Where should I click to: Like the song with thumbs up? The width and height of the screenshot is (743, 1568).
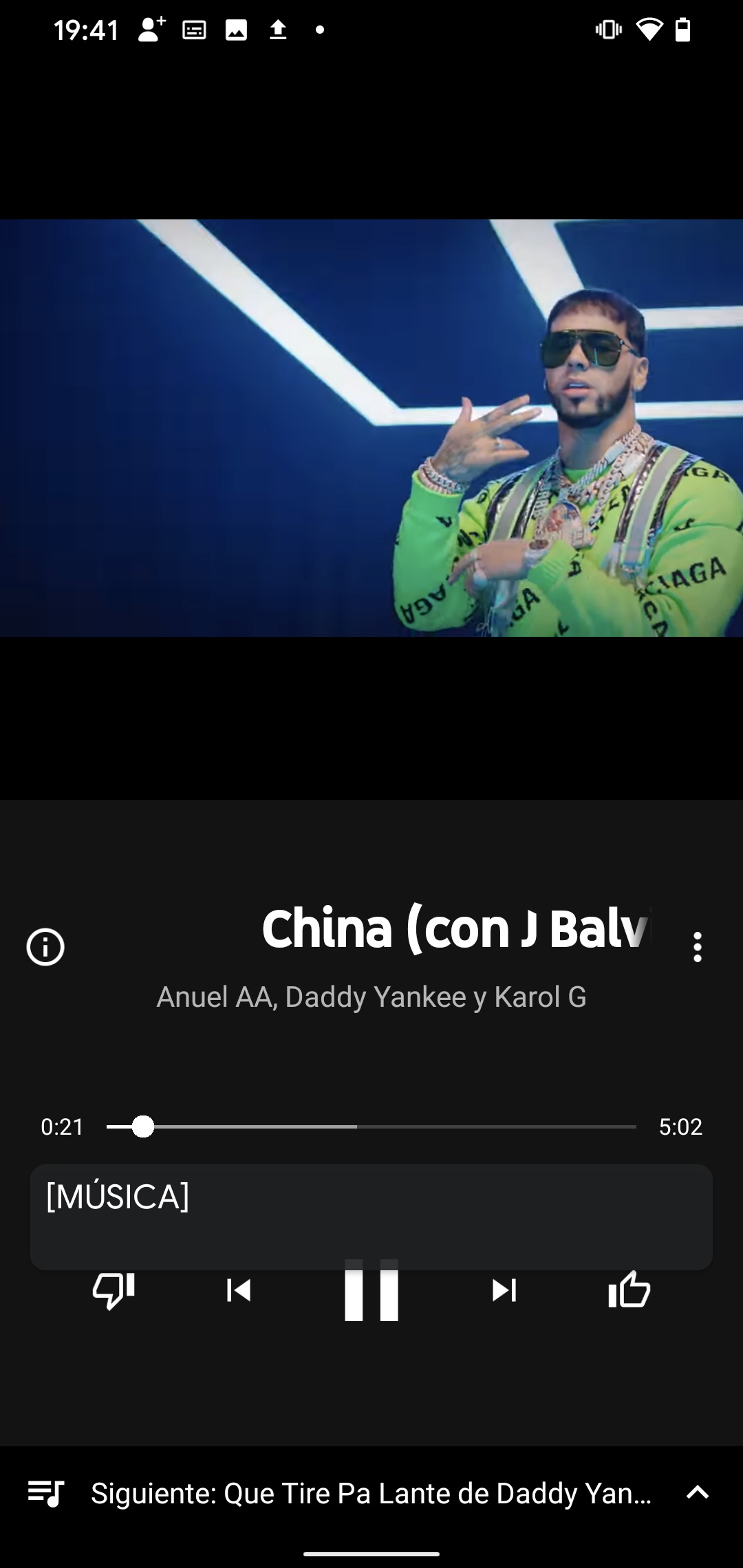[629, 1289]
